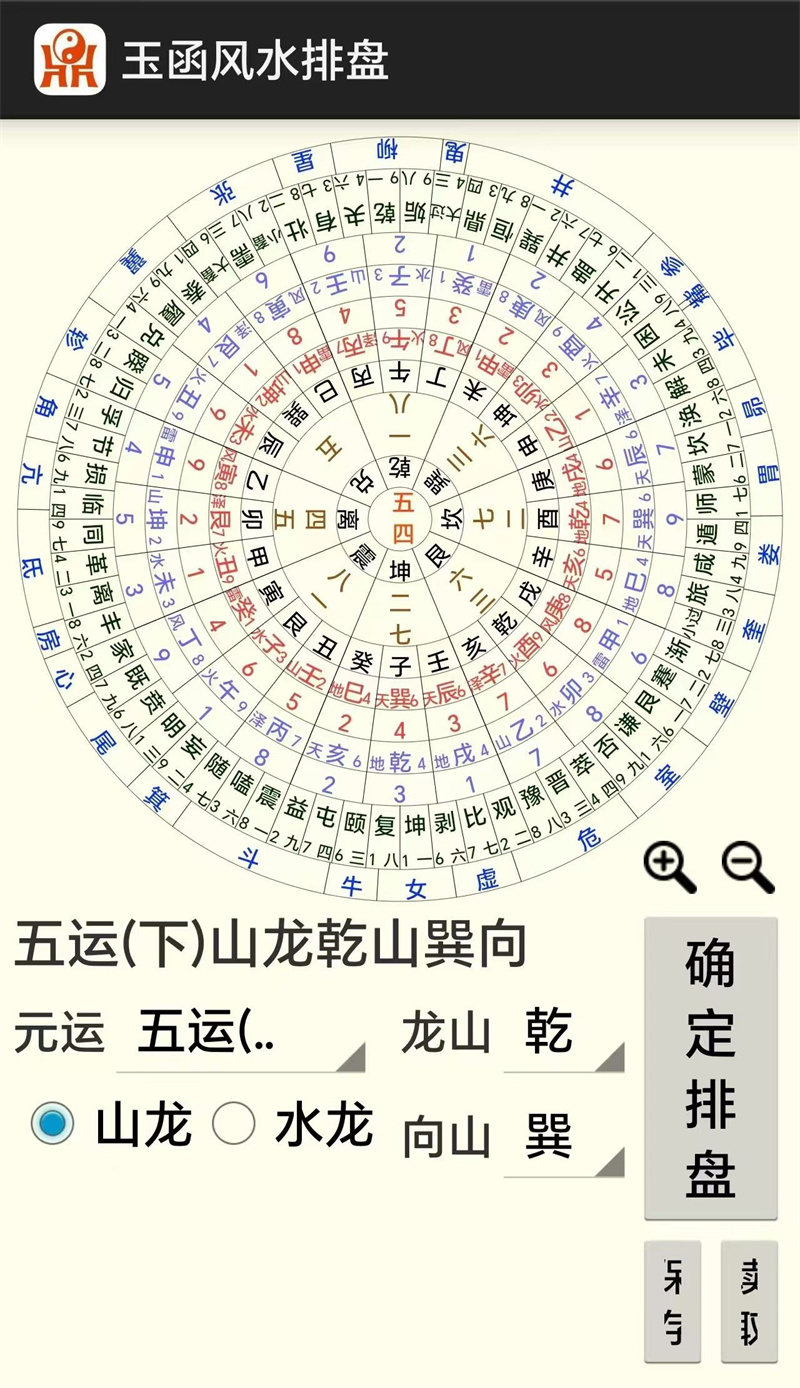Zoom in on the compass chart
The width and height of the screenshot is (800, 1388).
click(670, 867)
